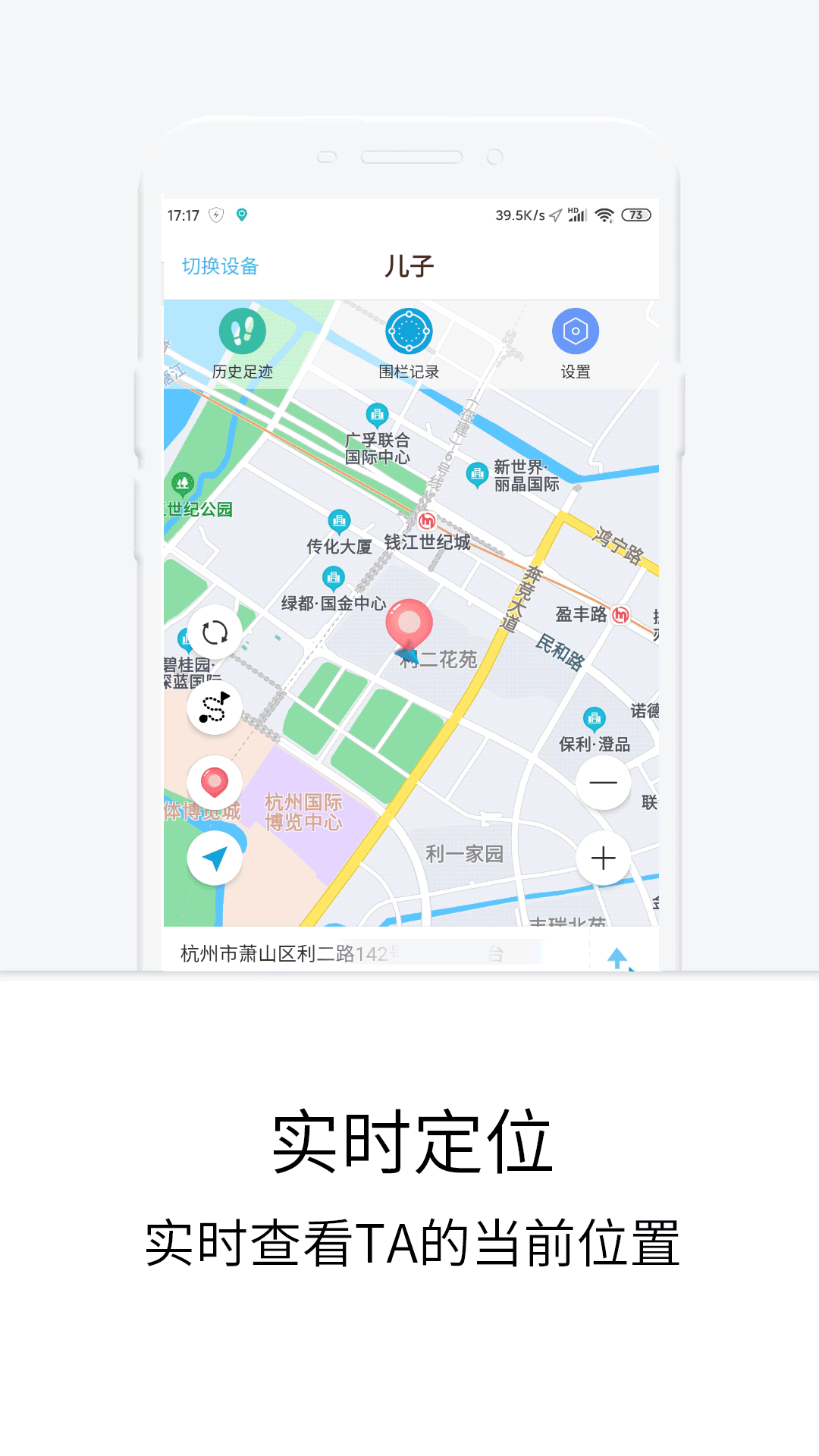Tap the metro icon beside 钱江世纪城

tap(428, 520)
